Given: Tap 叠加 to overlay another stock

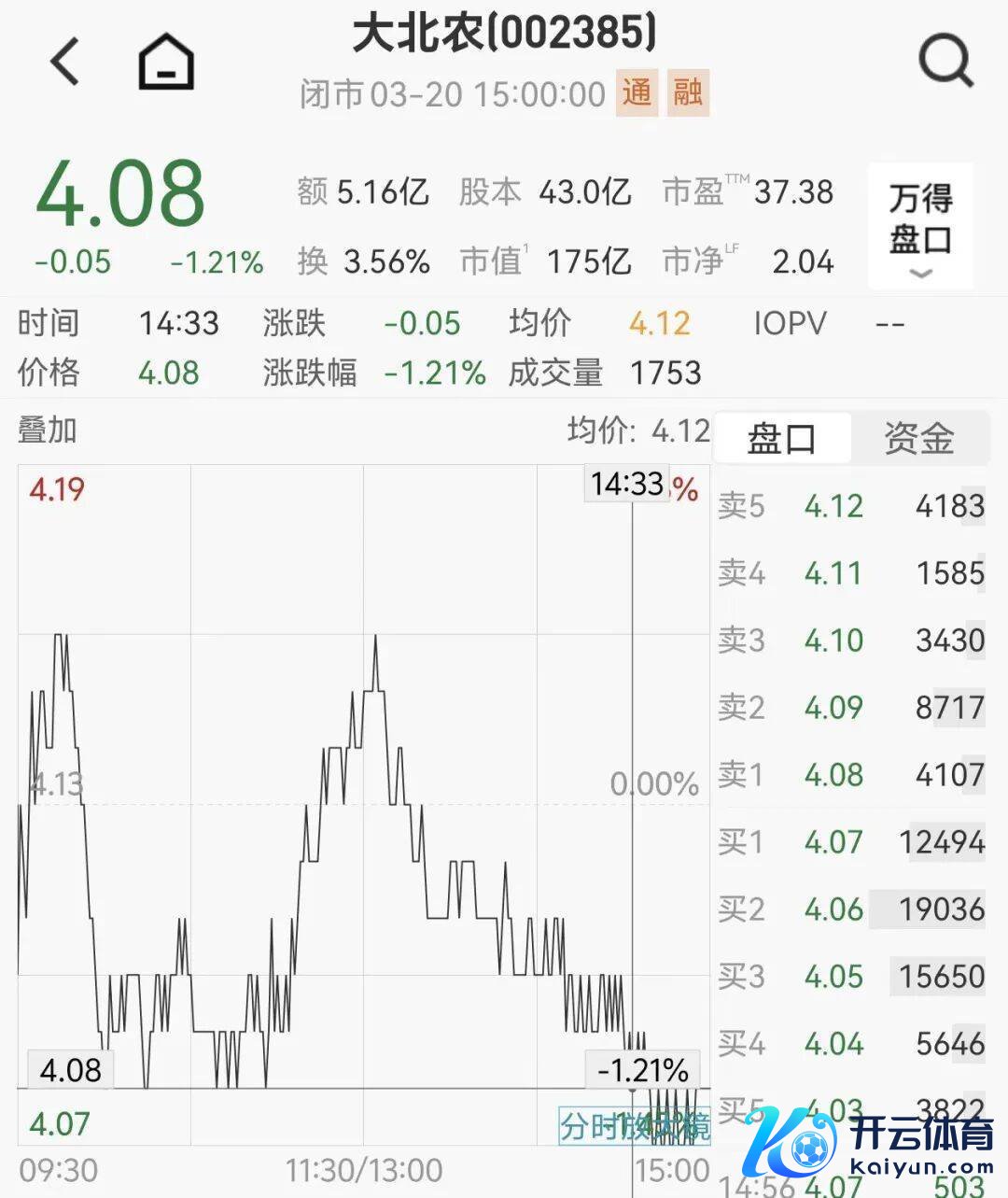Looking at the screenshot, I should point(48,430).
